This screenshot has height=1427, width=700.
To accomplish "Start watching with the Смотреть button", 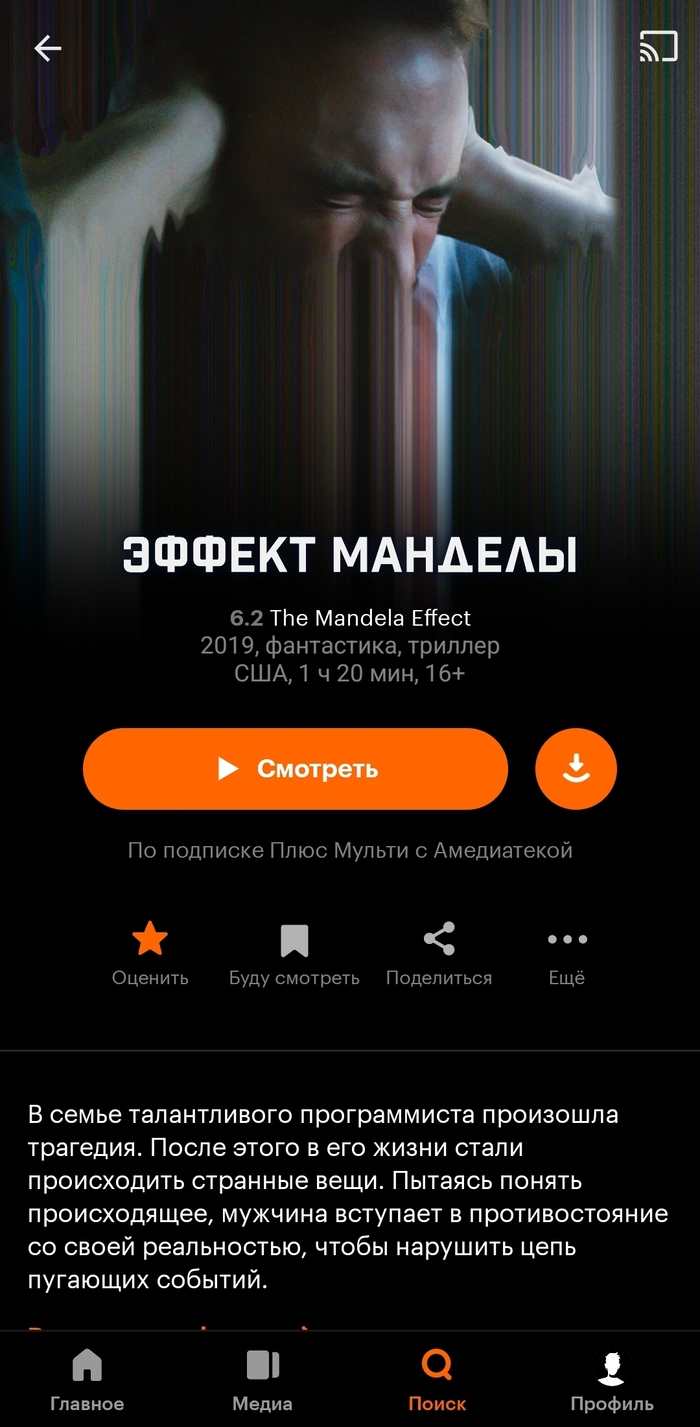I will click(295, 768).
